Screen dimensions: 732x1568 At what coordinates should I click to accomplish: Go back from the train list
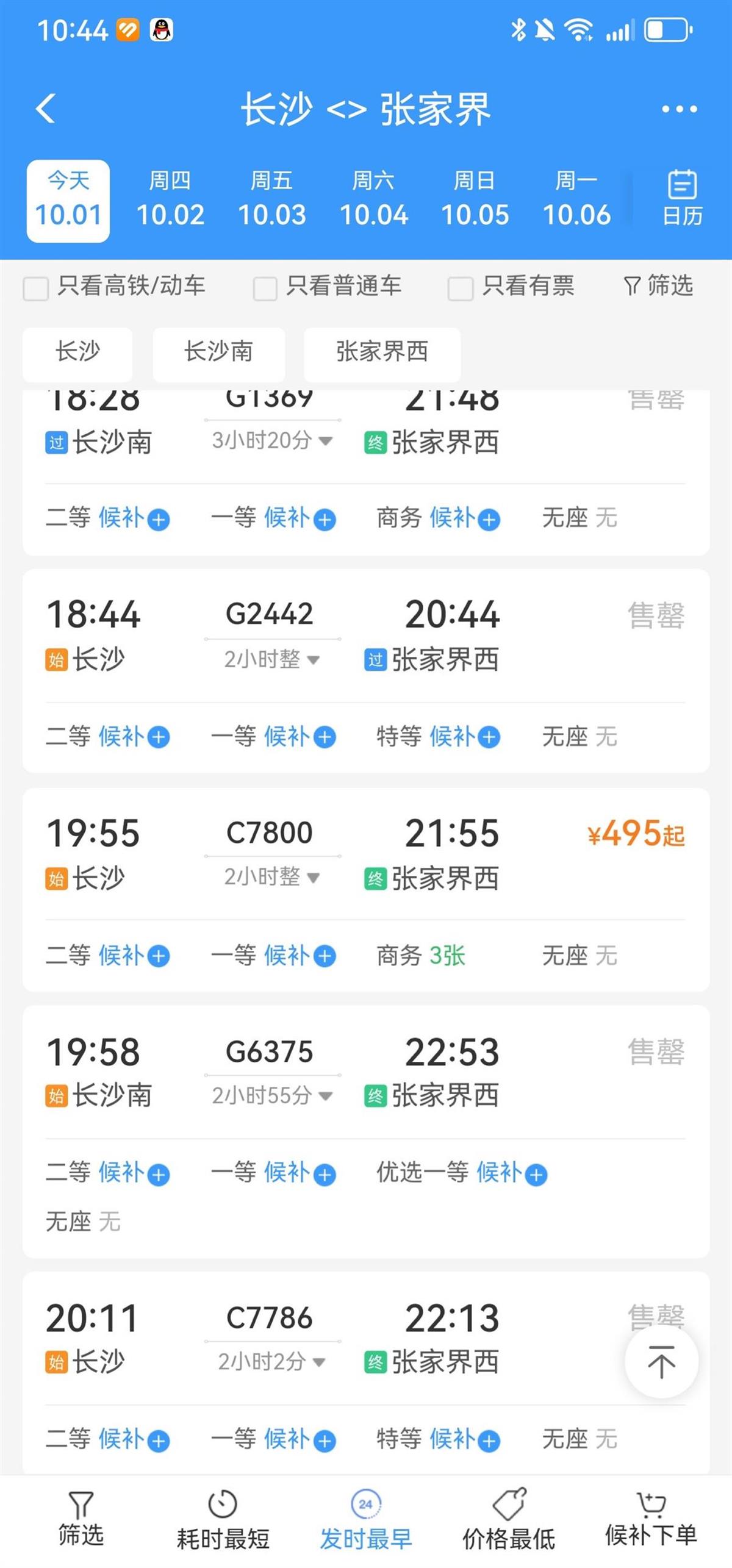46,109
